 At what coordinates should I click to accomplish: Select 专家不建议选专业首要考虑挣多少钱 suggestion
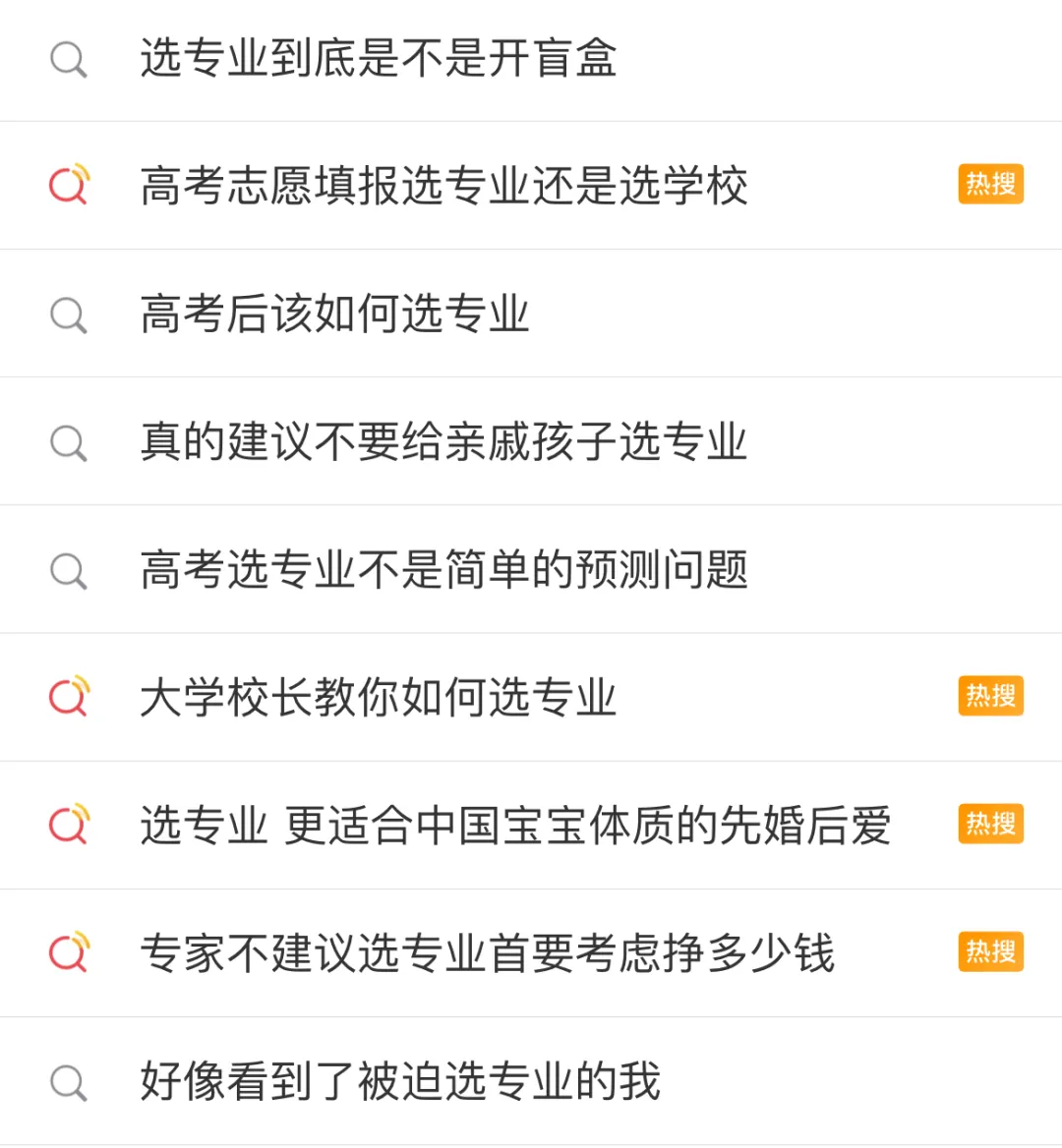coord(488,952)
